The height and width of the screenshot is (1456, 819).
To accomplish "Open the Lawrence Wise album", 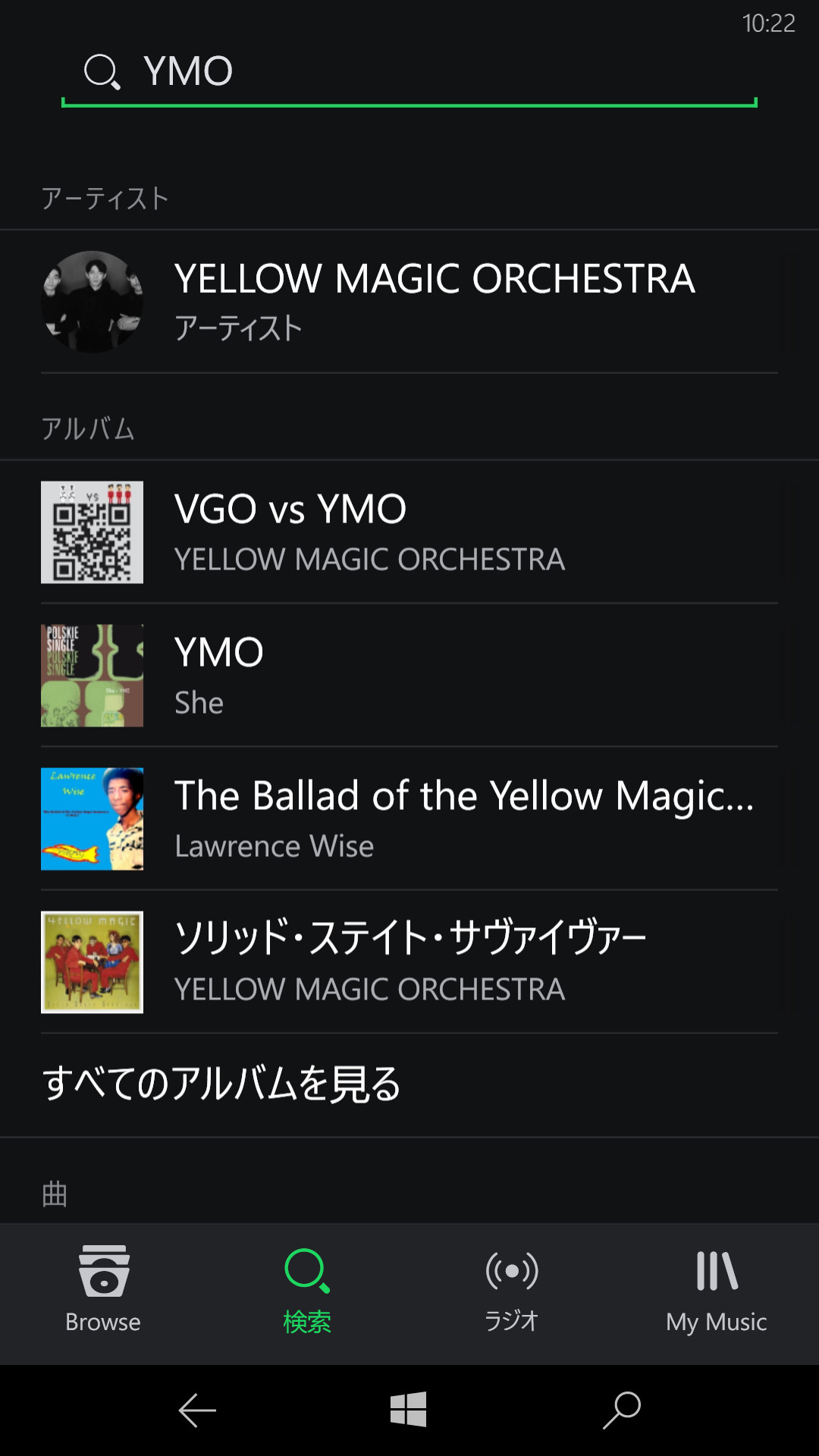I will (409, 819).
